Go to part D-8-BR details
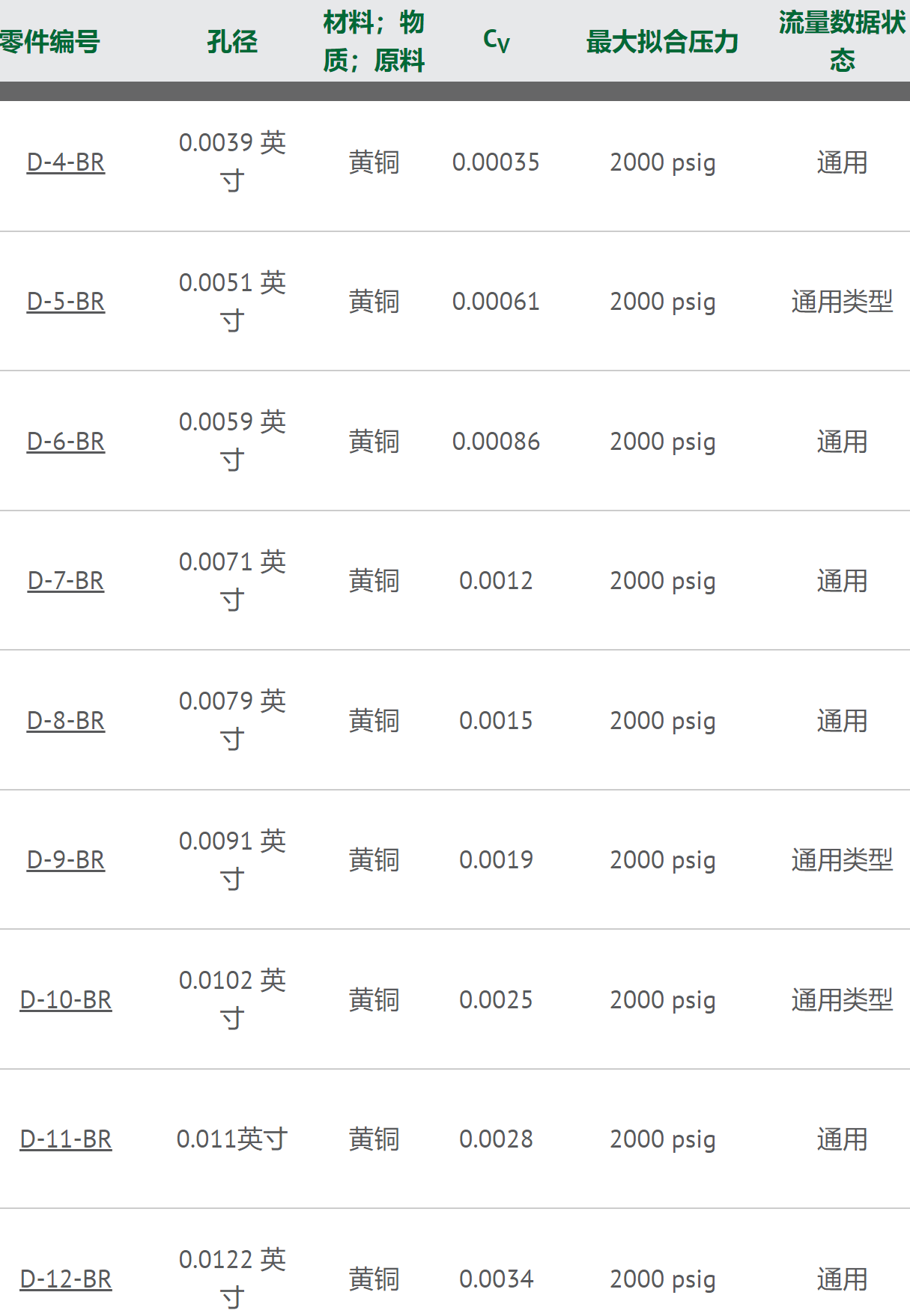 click(x=66, y=721)
